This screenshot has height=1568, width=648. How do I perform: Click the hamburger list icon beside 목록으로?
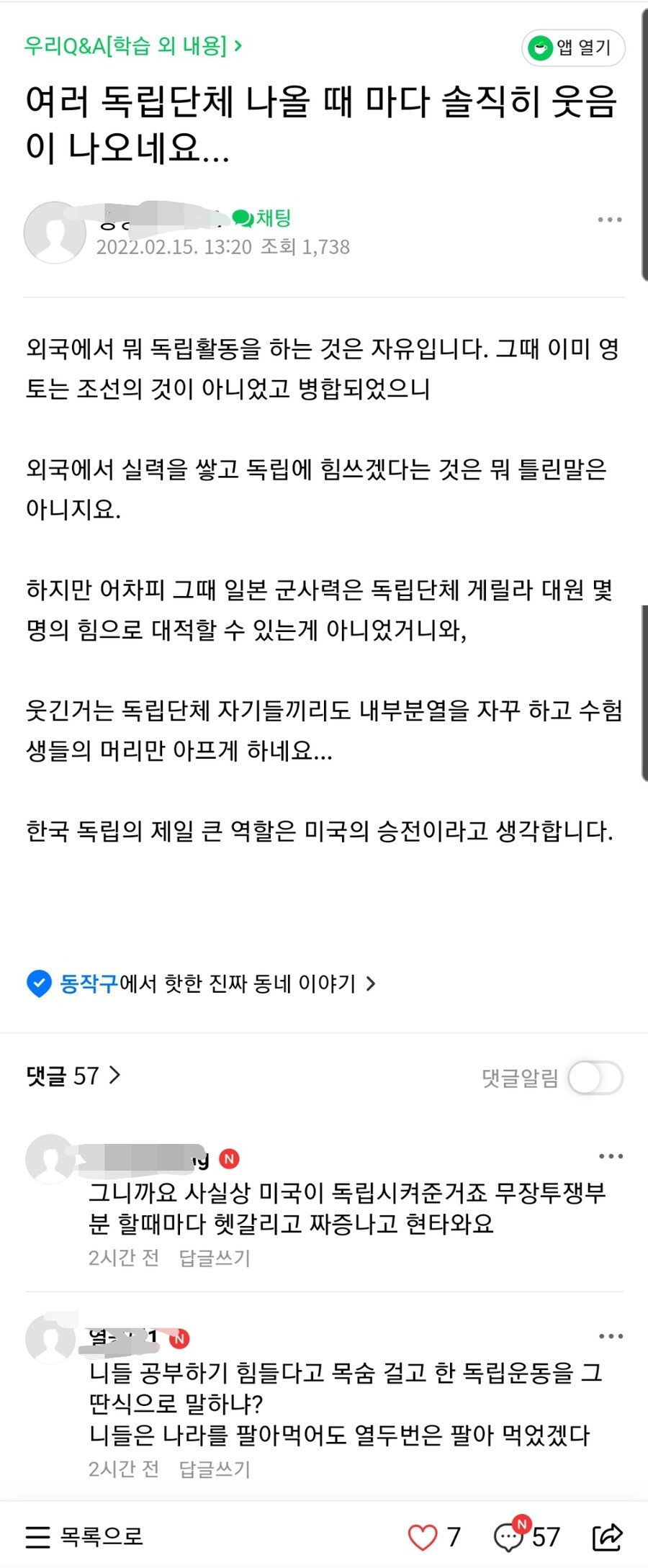coord(36,1537)
